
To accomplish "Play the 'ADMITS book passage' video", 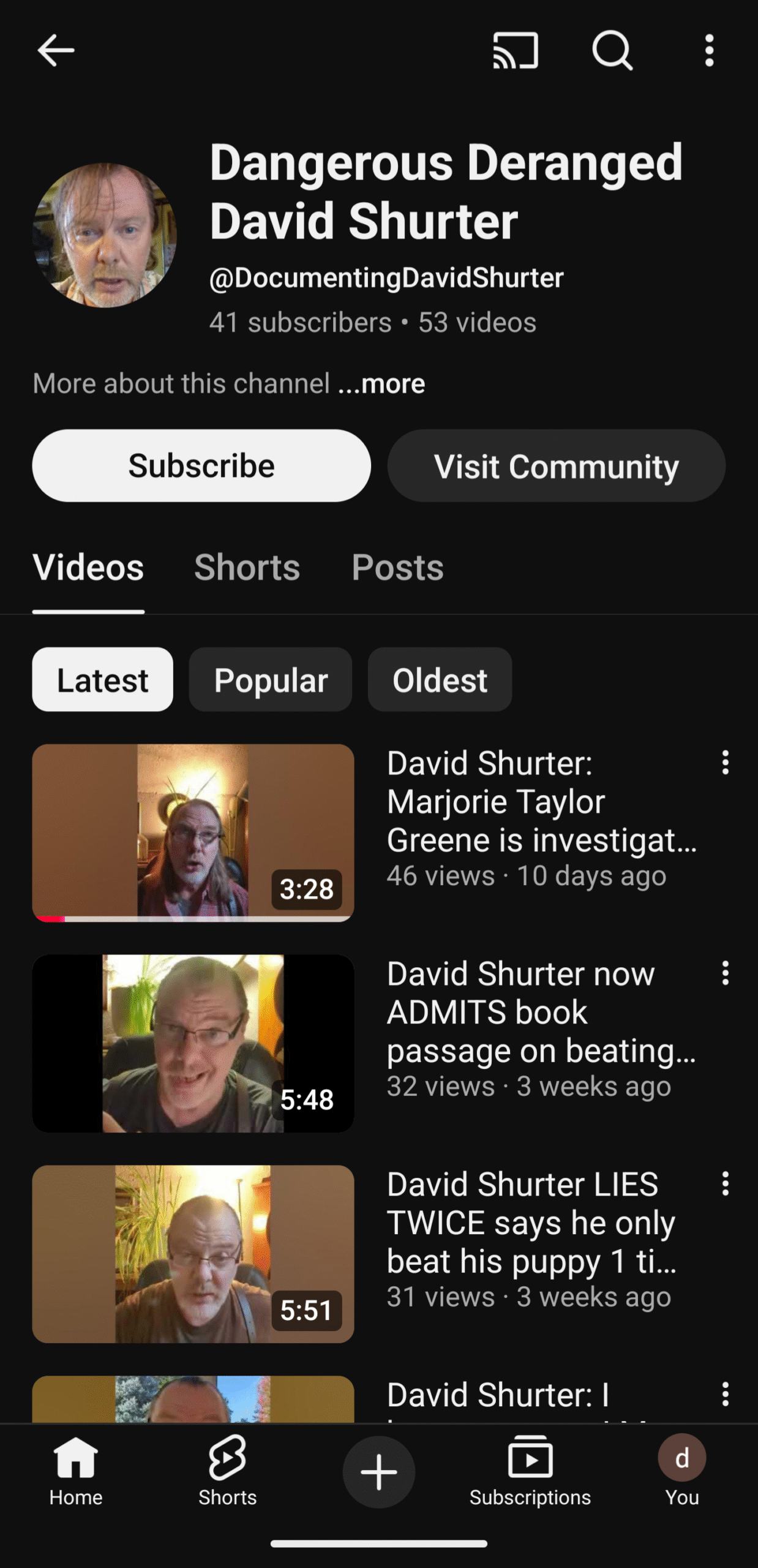I will (193, 1044).
